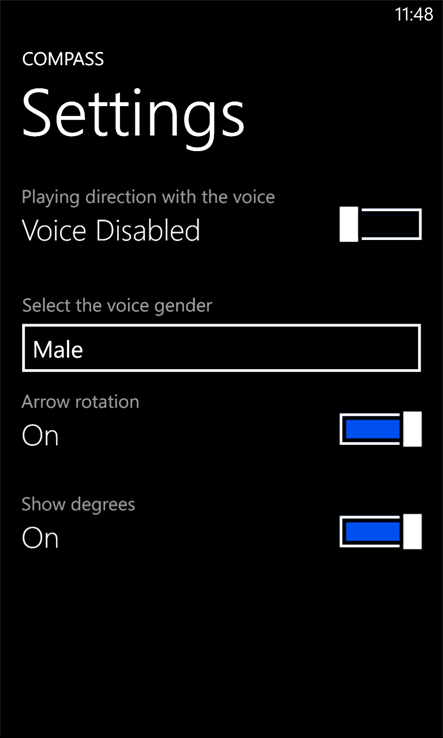Open the voice gender picker showing Male
Screen dimensions: 443x738
point(221,348)
